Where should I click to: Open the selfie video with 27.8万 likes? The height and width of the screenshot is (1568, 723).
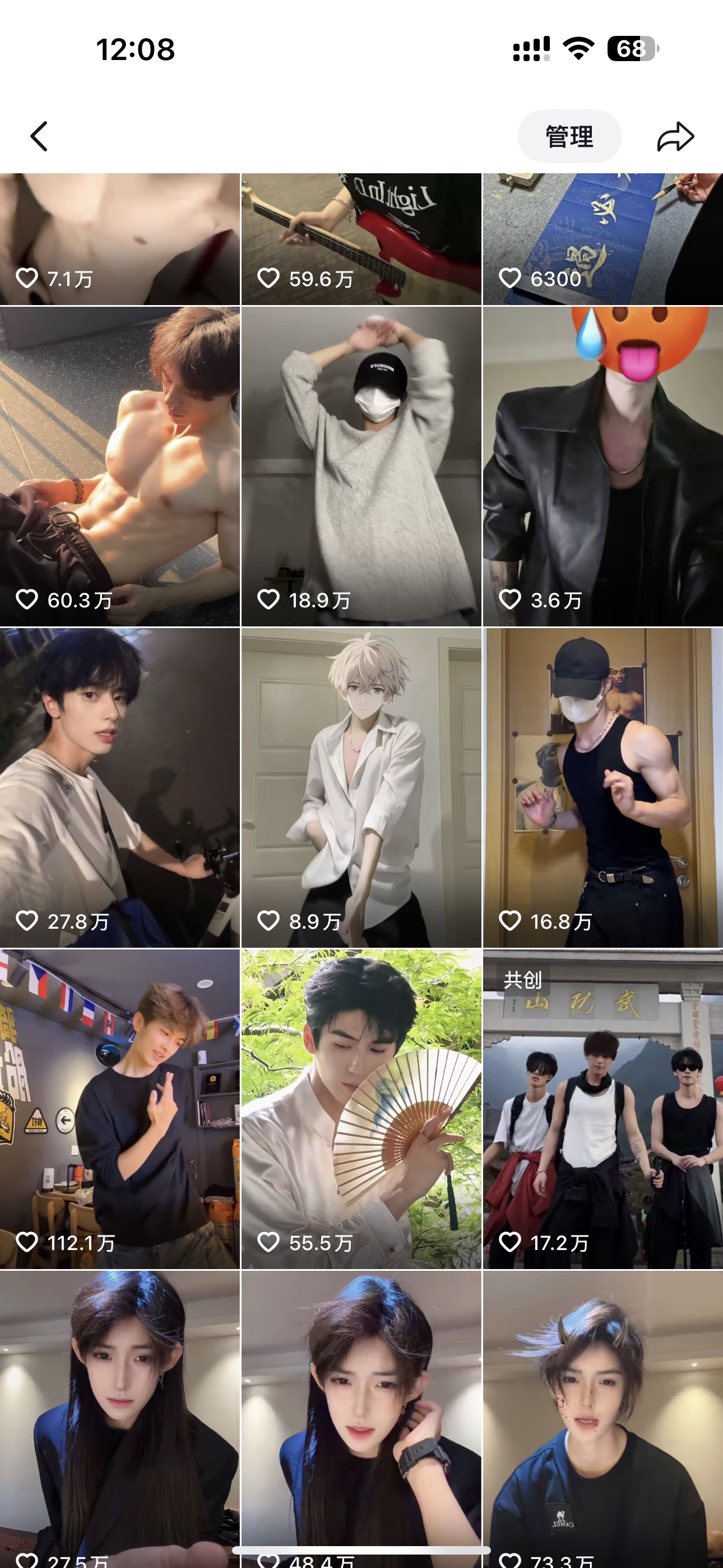[120, 788]
